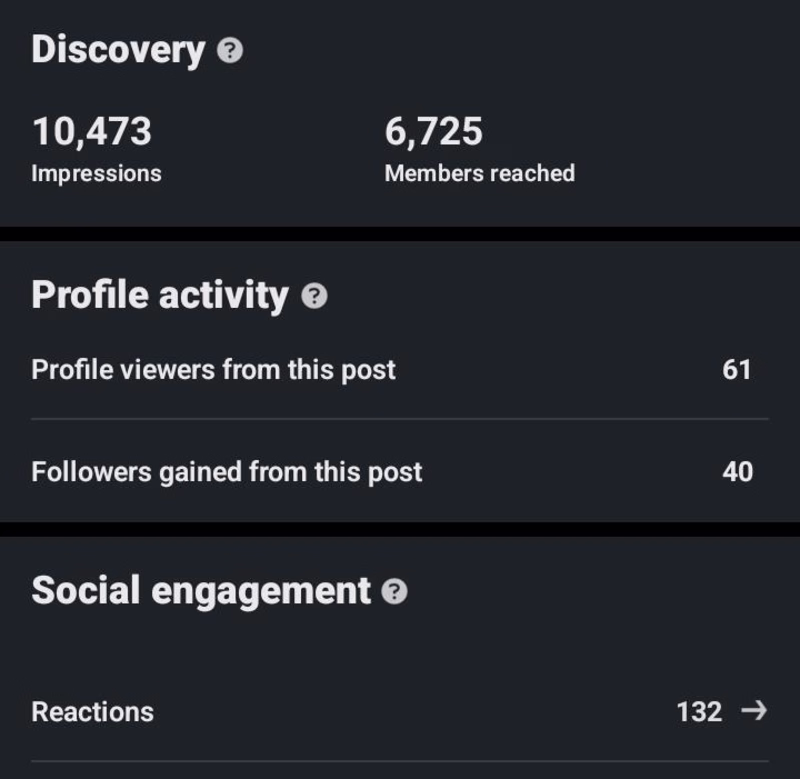This screenshot has width=800, height=779.
Task: Tap the Social engagement question mark
Action: coord(395,591)
